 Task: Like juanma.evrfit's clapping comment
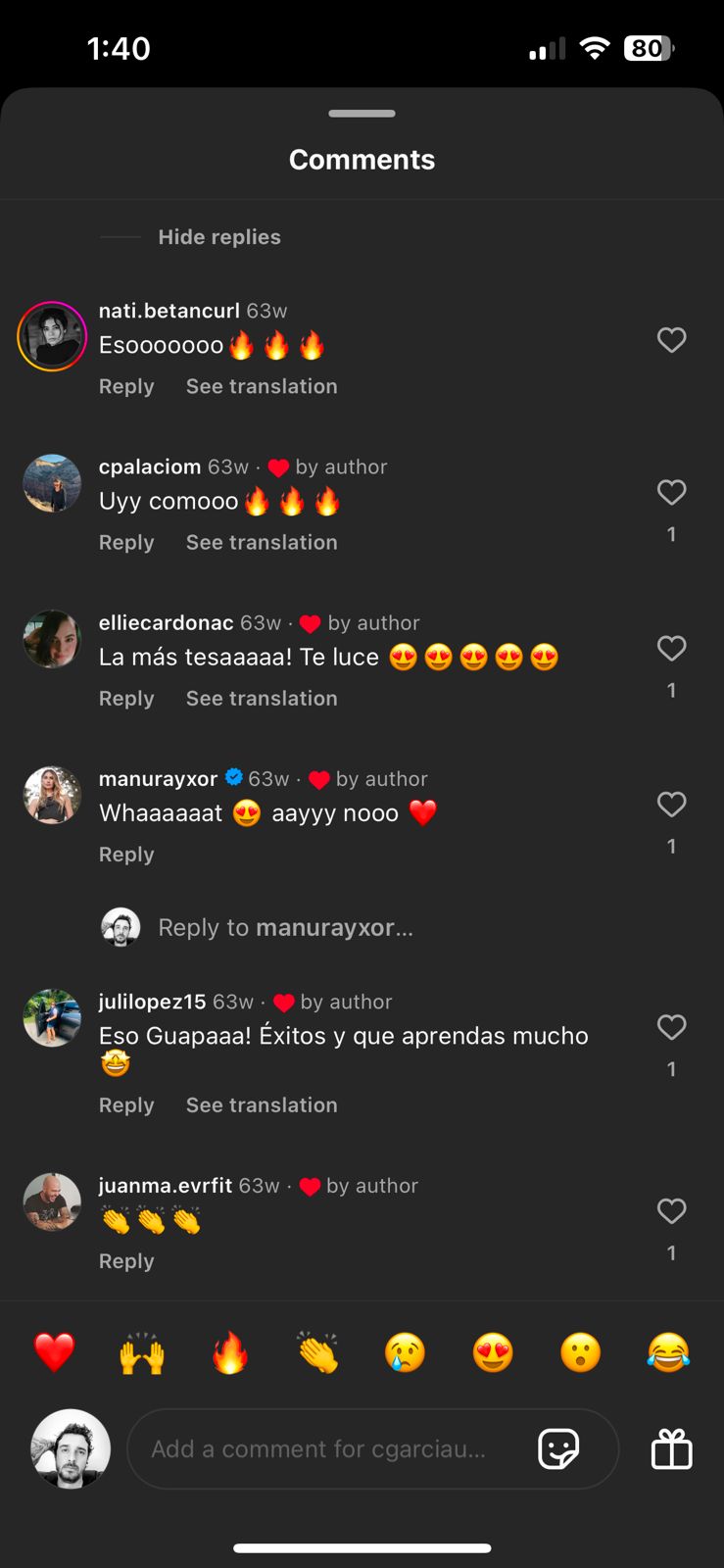[671, 1211]
